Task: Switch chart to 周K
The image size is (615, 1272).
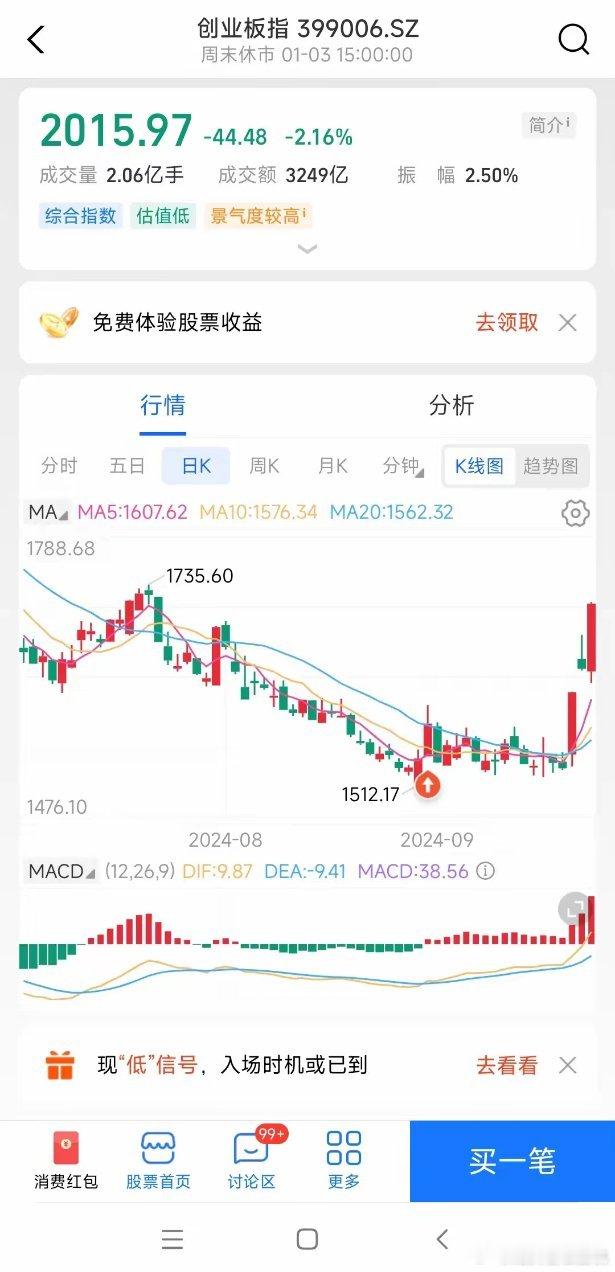Action: coord(265,466)
